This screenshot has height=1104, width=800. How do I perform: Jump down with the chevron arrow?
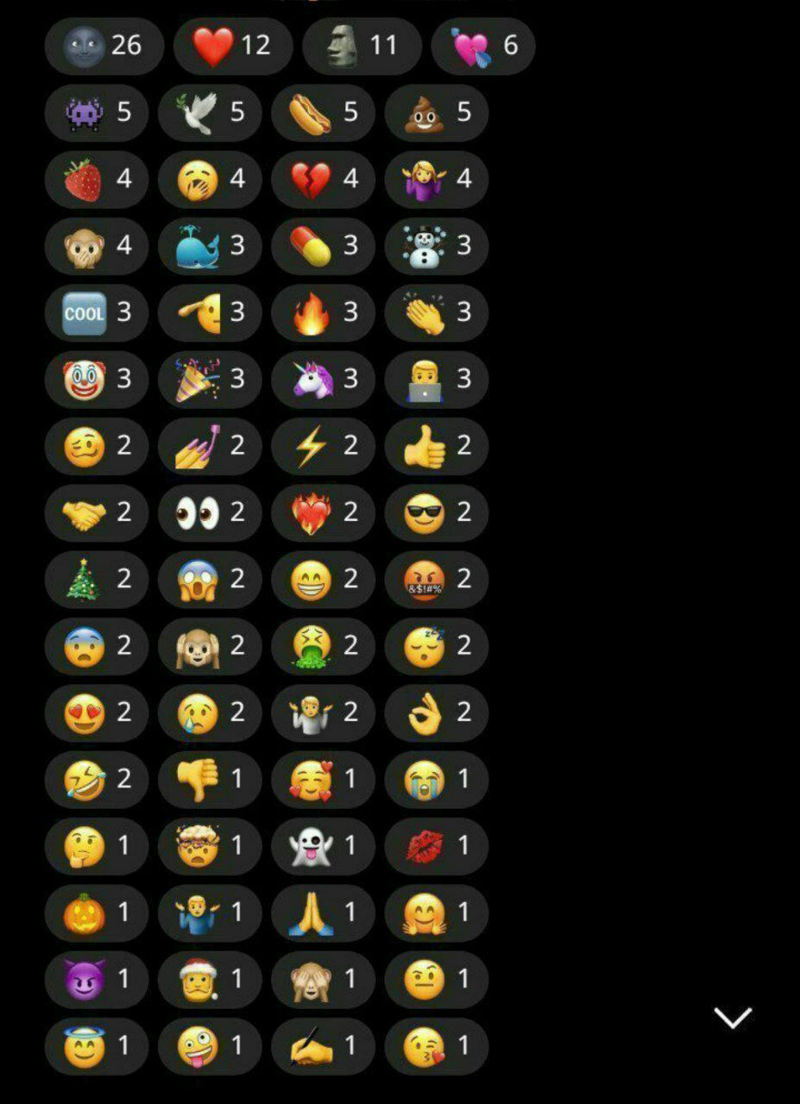pyautogui.click(x=732, y=1018)
